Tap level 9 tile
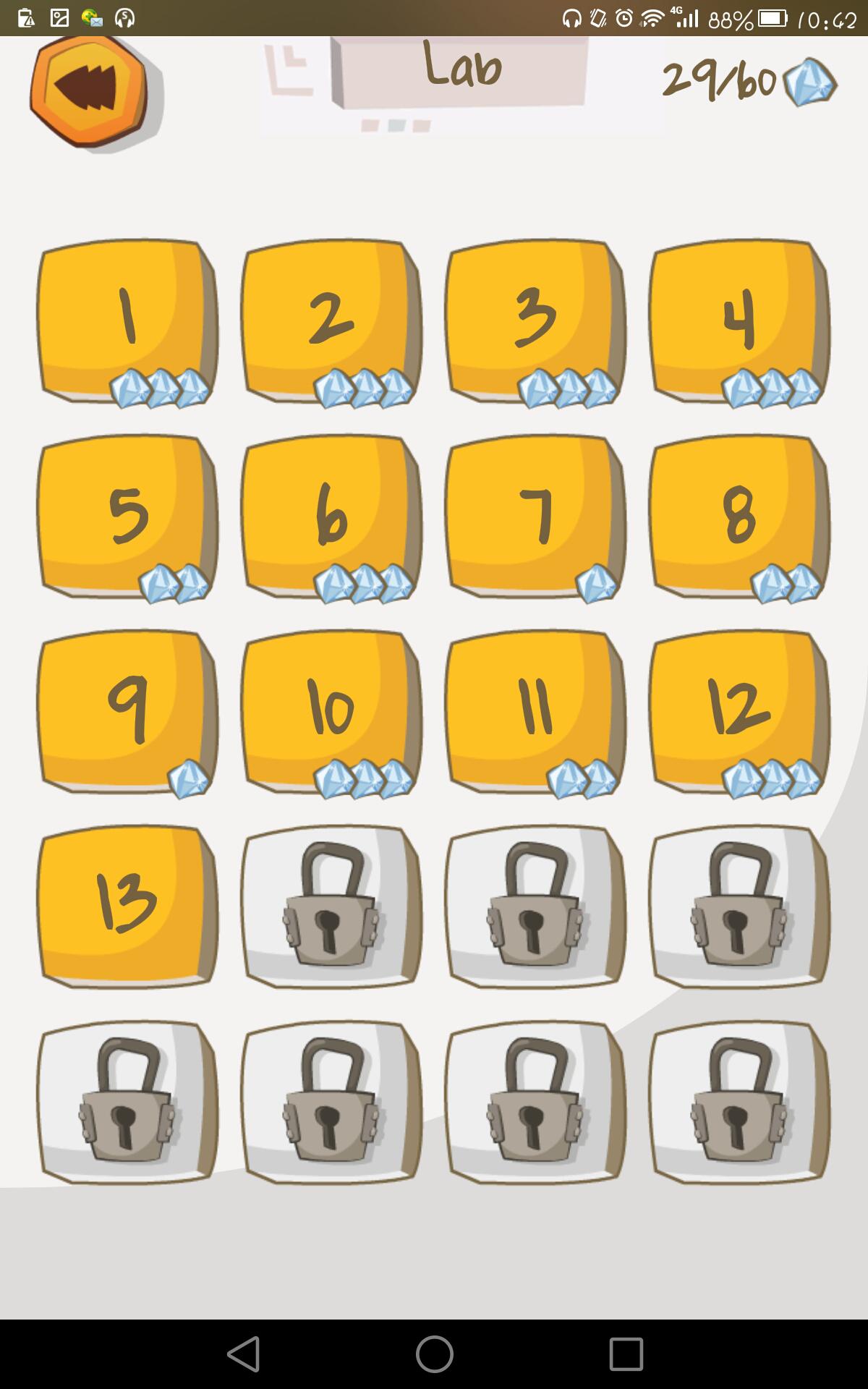Viewport: 868px width, 1389px height. pos(127,710)
